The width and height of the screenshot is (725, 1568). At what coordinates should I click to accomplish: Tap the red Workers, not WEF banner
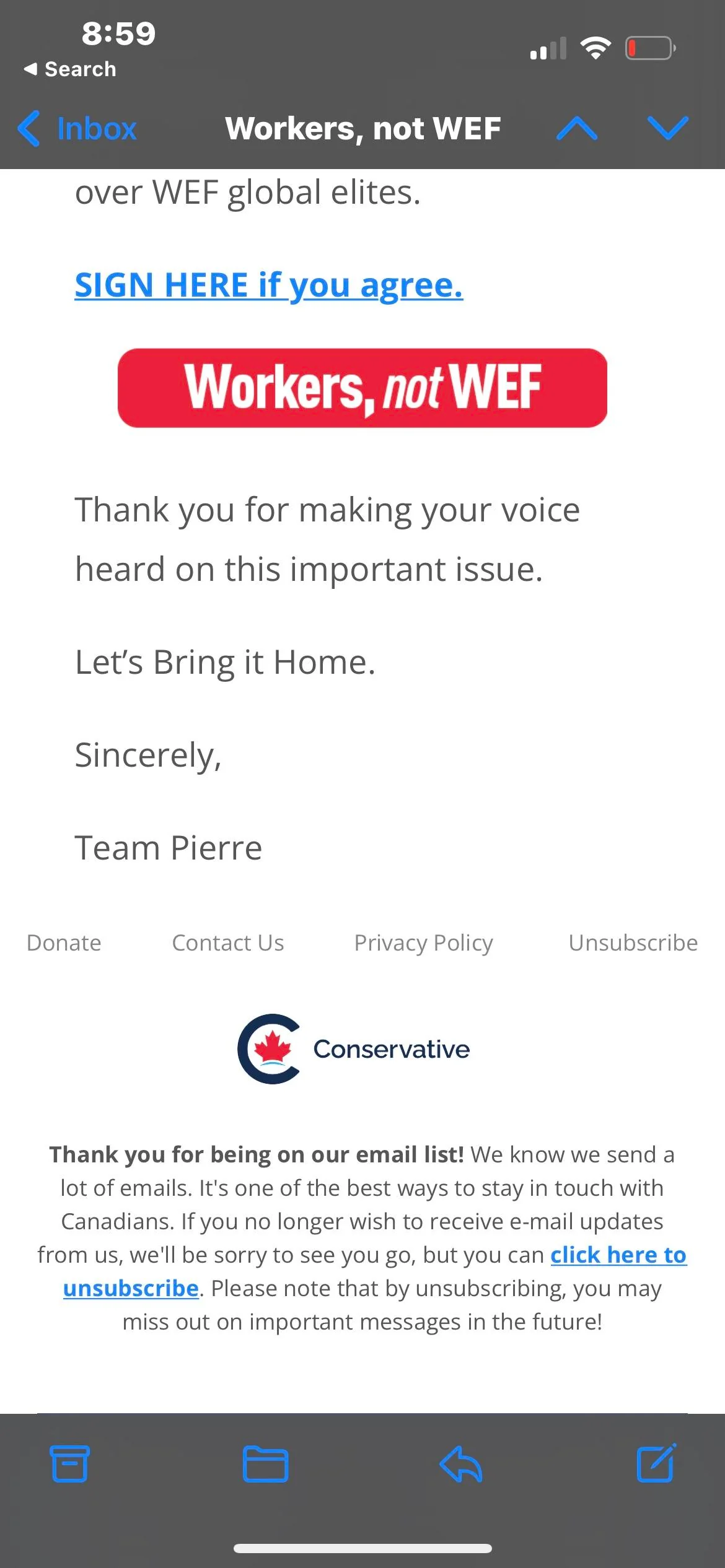tap(362, 388)
